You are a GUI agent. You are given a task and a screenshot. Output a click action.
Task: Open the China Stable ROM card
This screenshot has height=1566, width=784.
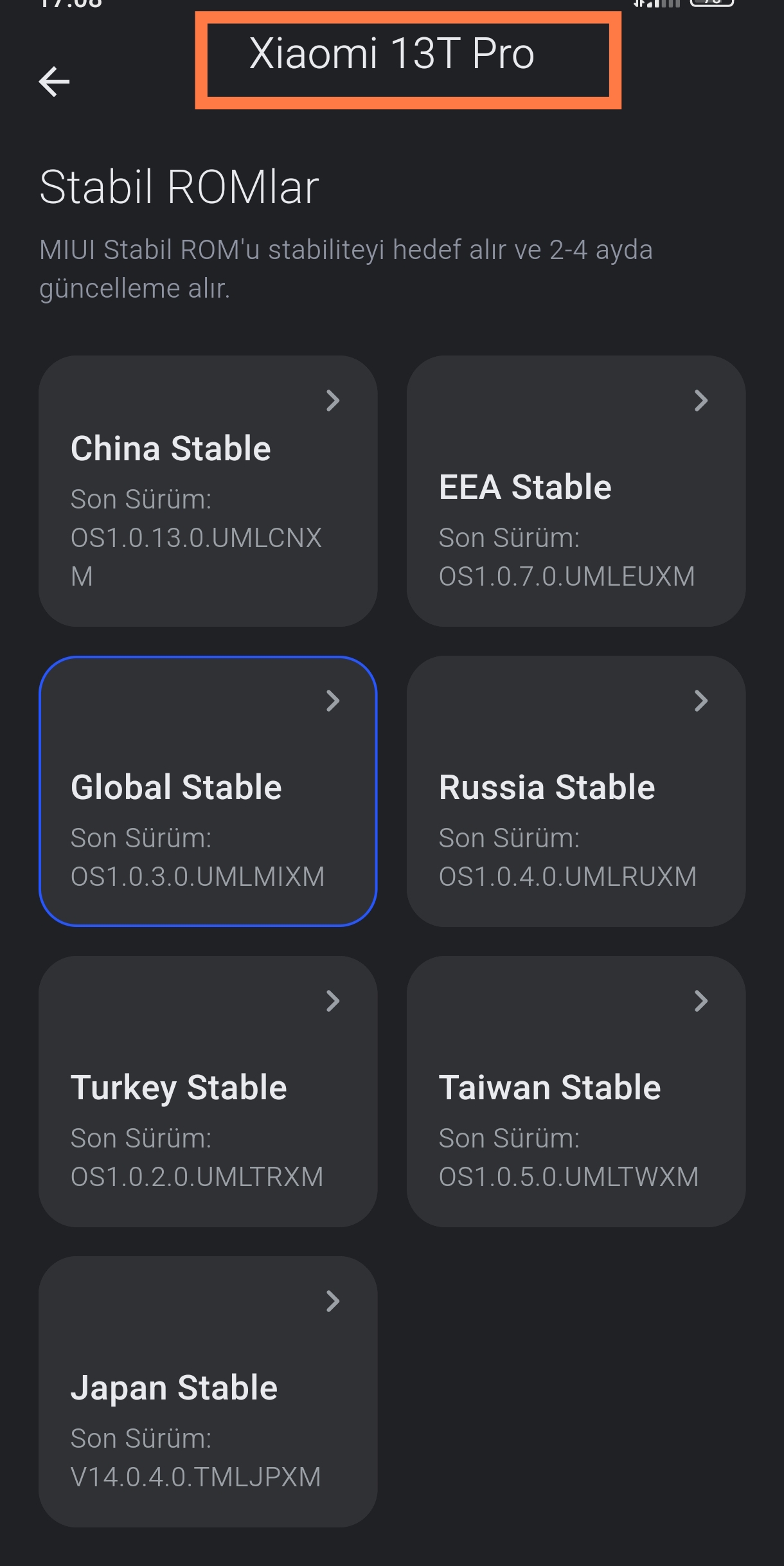pos(208,491)
